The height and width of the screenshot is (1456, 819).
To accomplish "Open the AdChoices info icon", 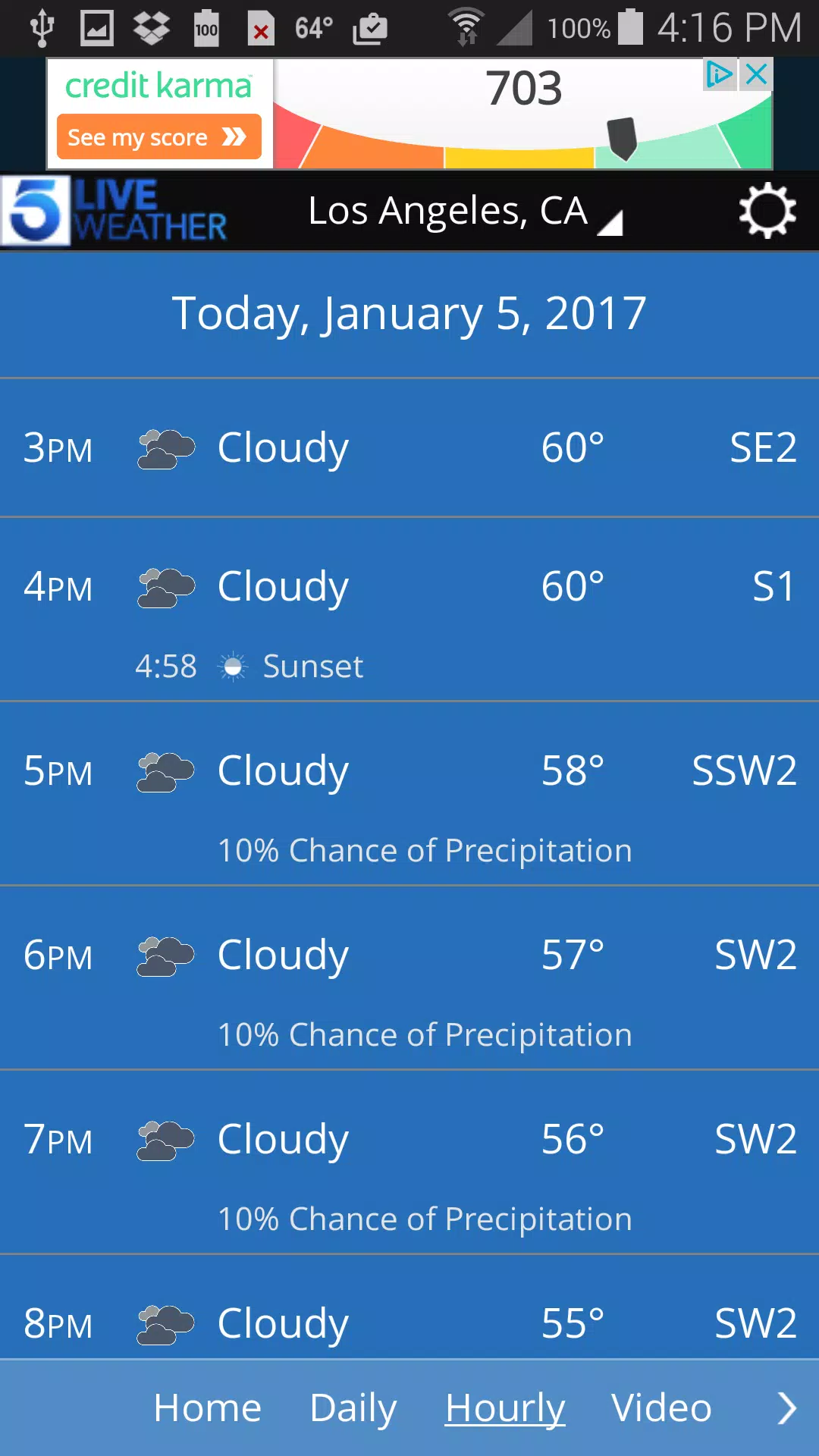I will 719,74.
